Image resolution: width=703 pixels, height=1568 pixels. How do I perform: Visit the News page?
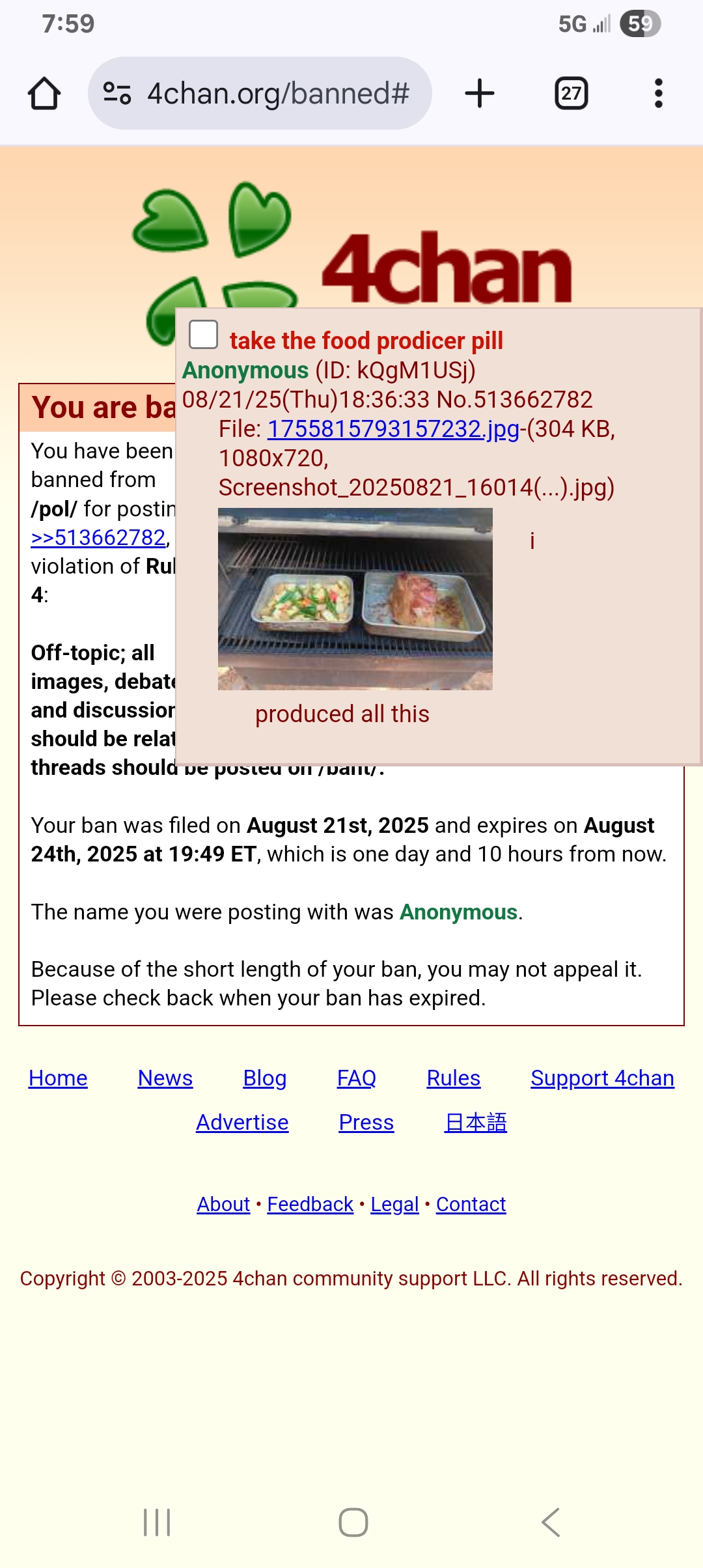[165, 1078]
